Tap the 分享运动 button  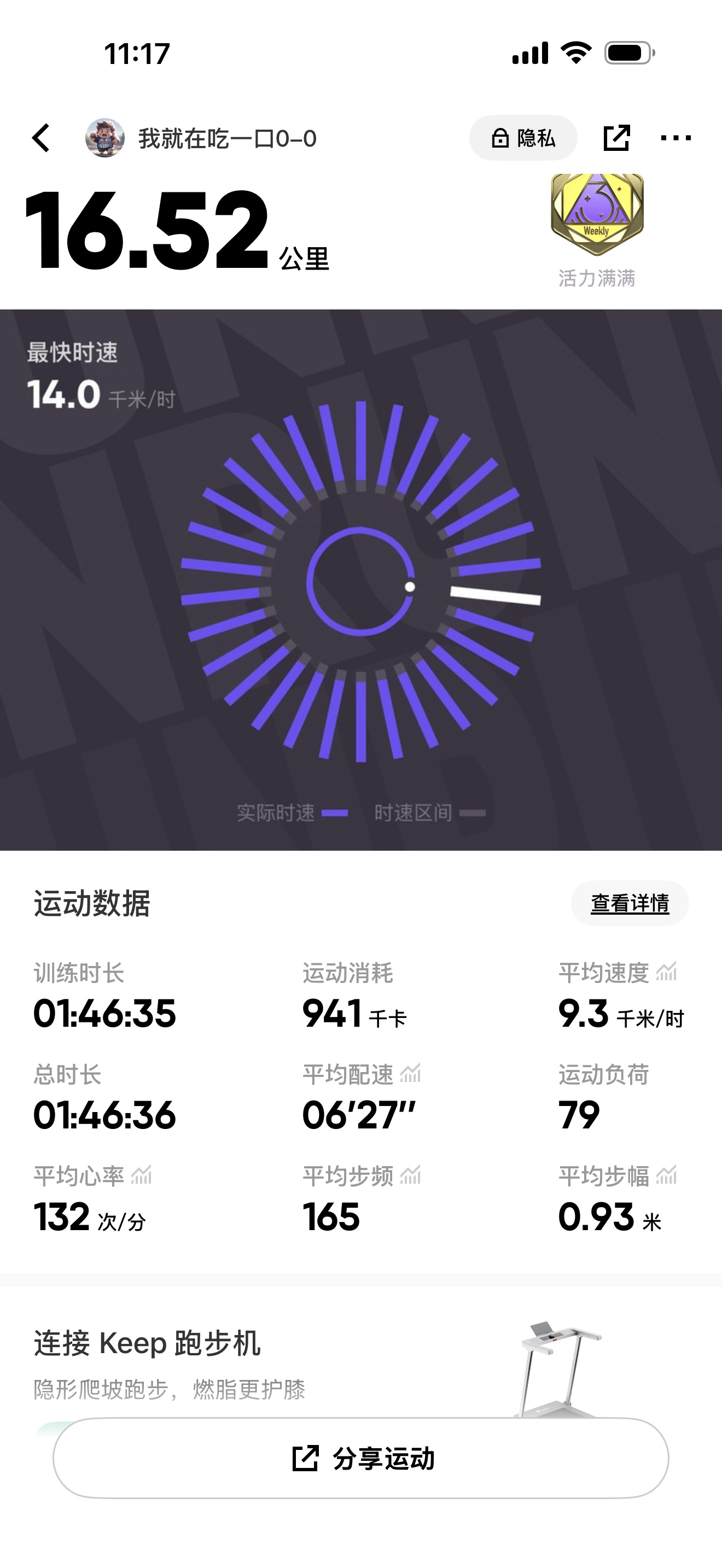[361, 1459]
